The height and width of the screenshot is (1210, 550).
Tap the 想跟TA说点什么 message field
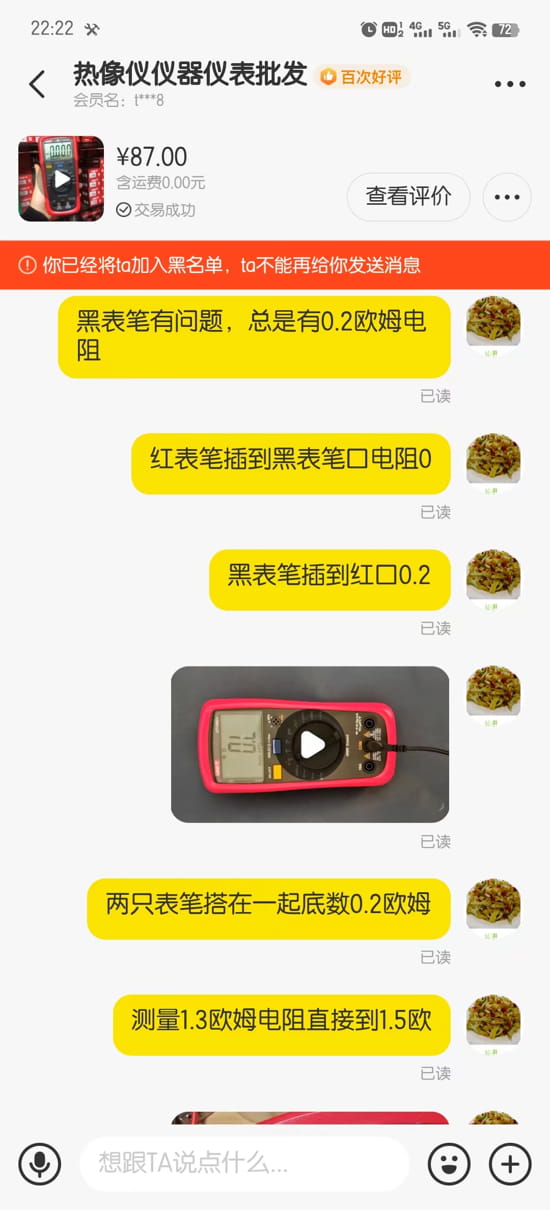point(245,1164)
